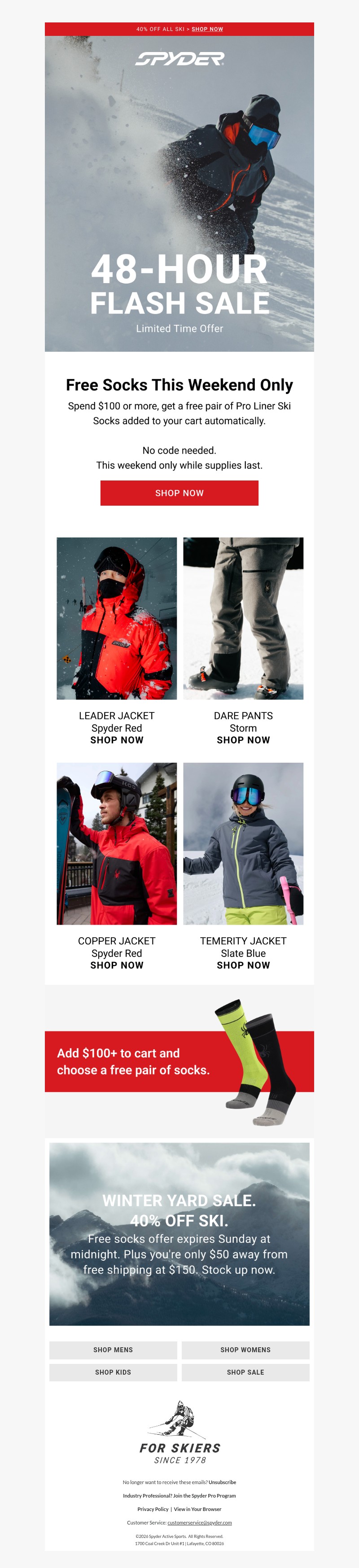
Task: Go to Shop Kids
Action: (x=113, y=1372)
